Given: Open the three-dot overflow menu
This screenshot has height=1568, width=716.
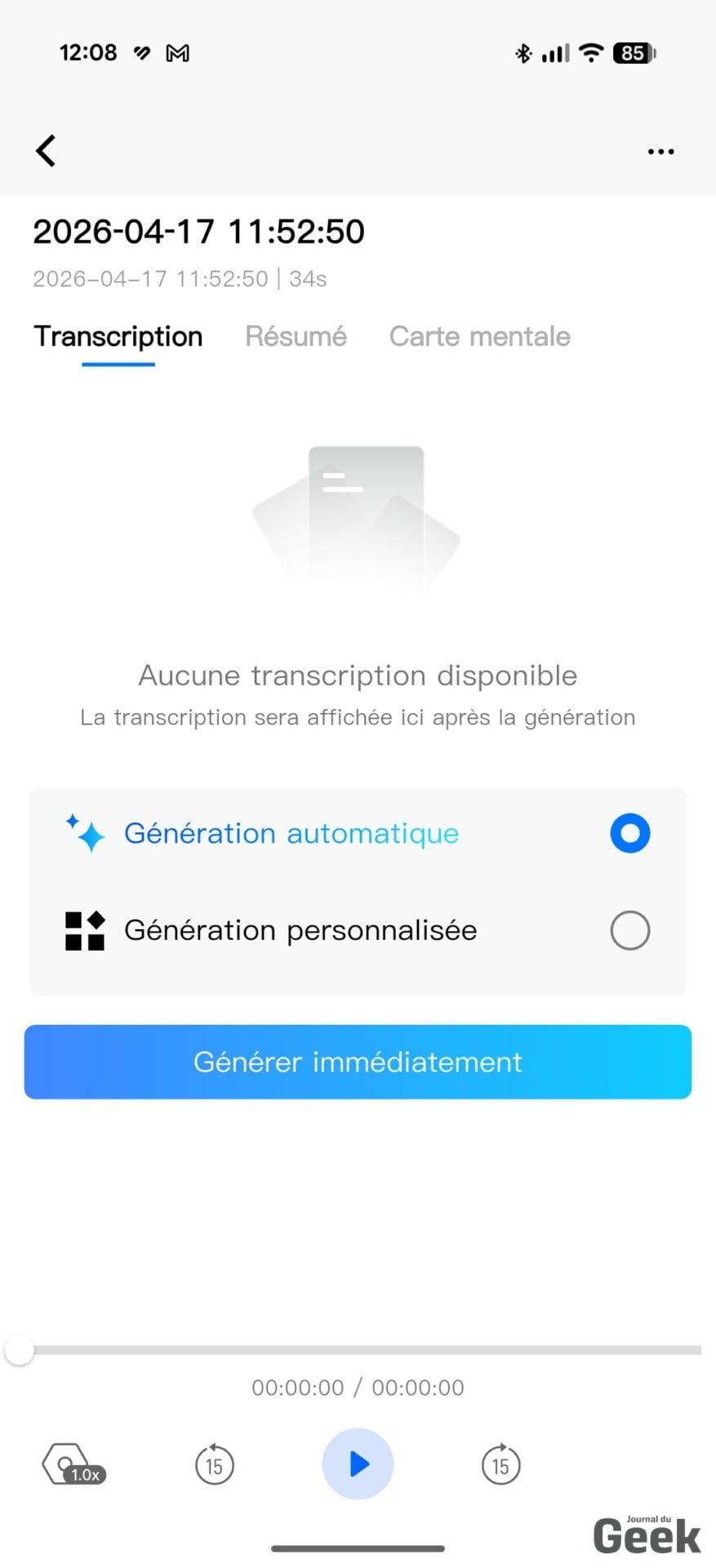Looking at the screenshot, I should click(660, 152).
